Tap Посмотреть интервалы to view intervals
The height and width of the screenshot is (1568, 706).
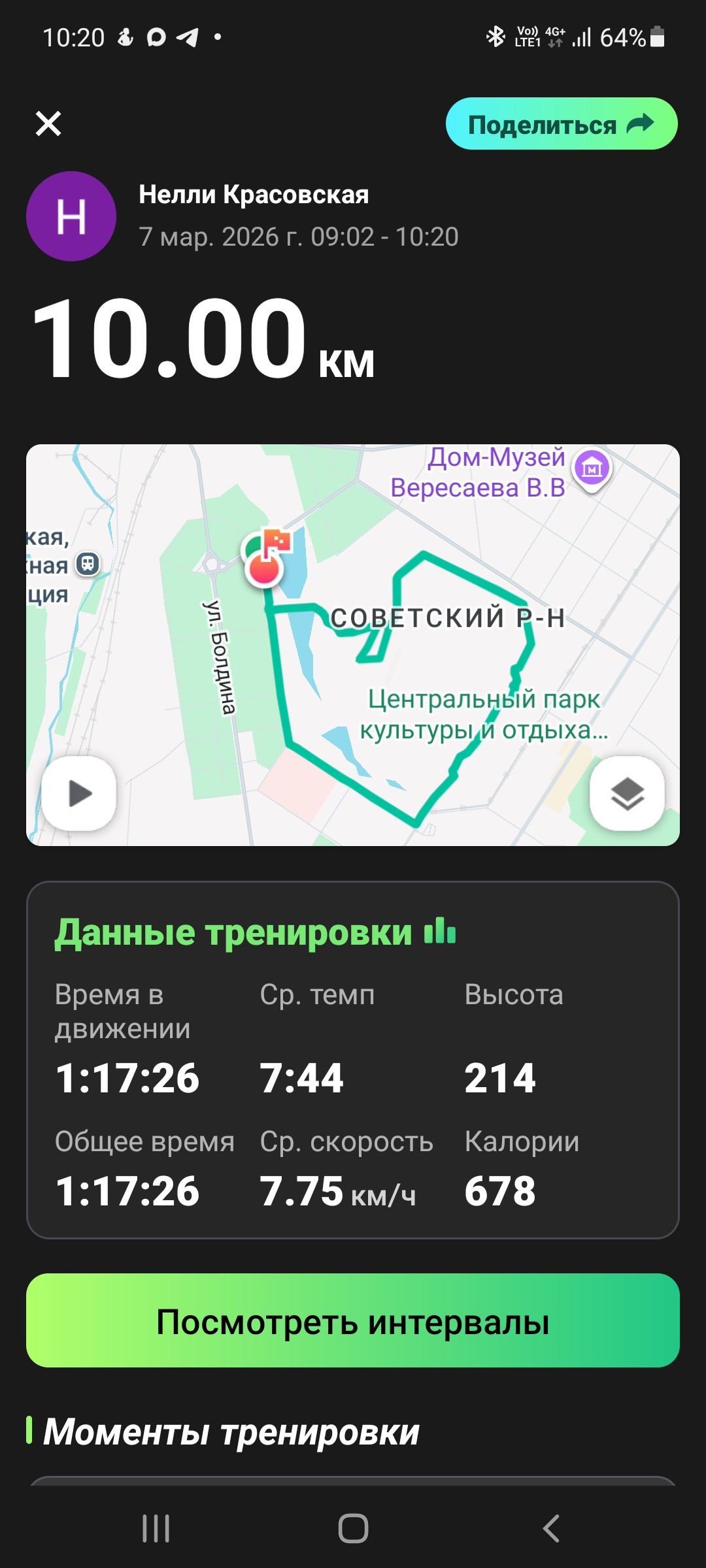(x=353, y=1320)
